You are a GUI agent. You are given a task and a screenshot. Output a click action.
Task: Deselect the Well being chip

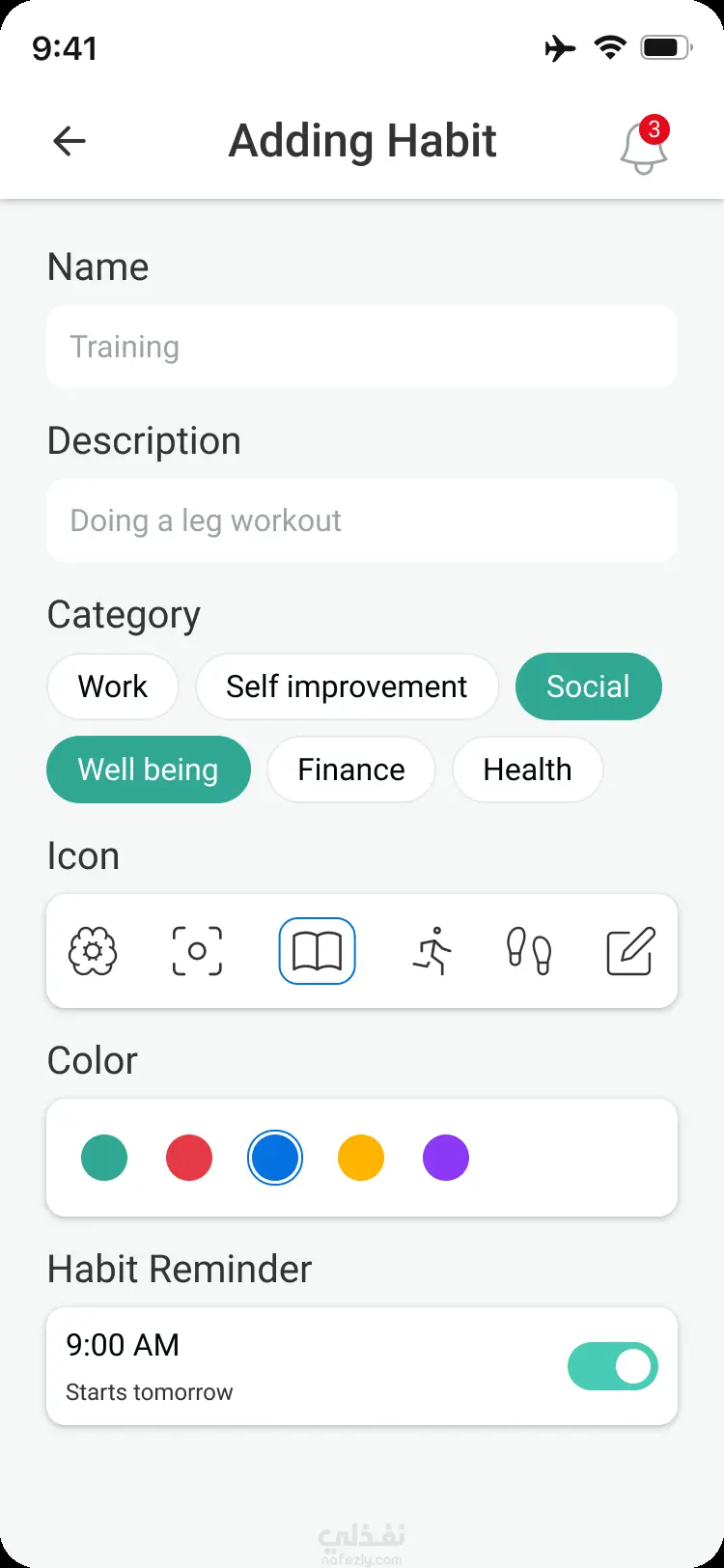click(x=148, y=770)
